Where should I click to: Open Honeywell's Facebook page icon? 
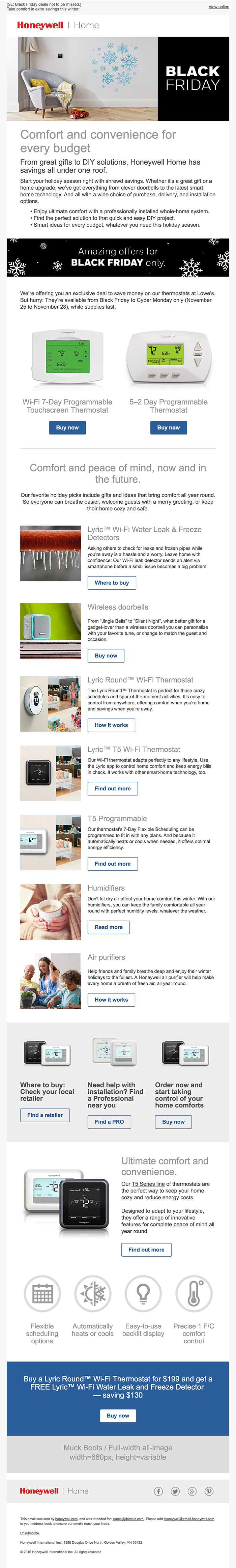[158, 1491]
